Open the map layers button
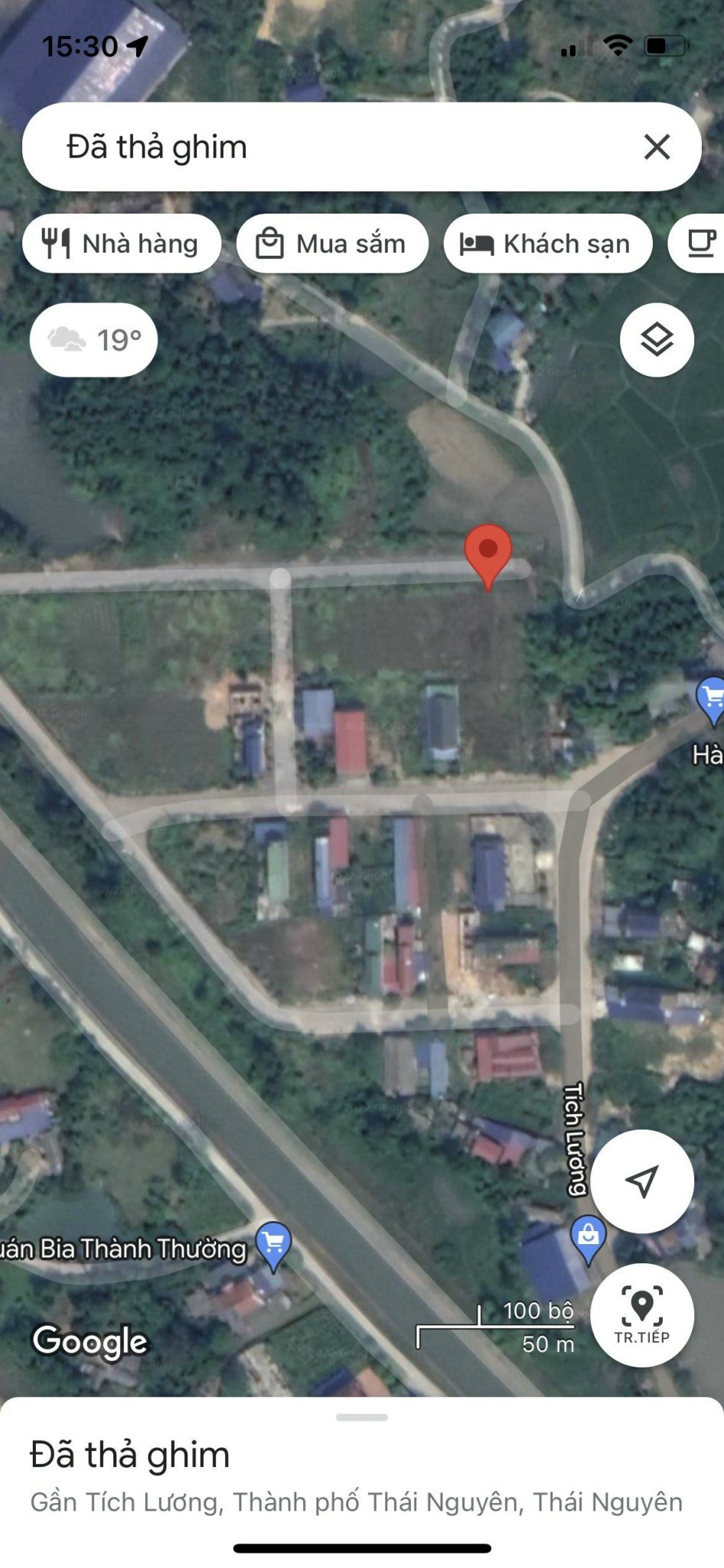 click(657, 340)
